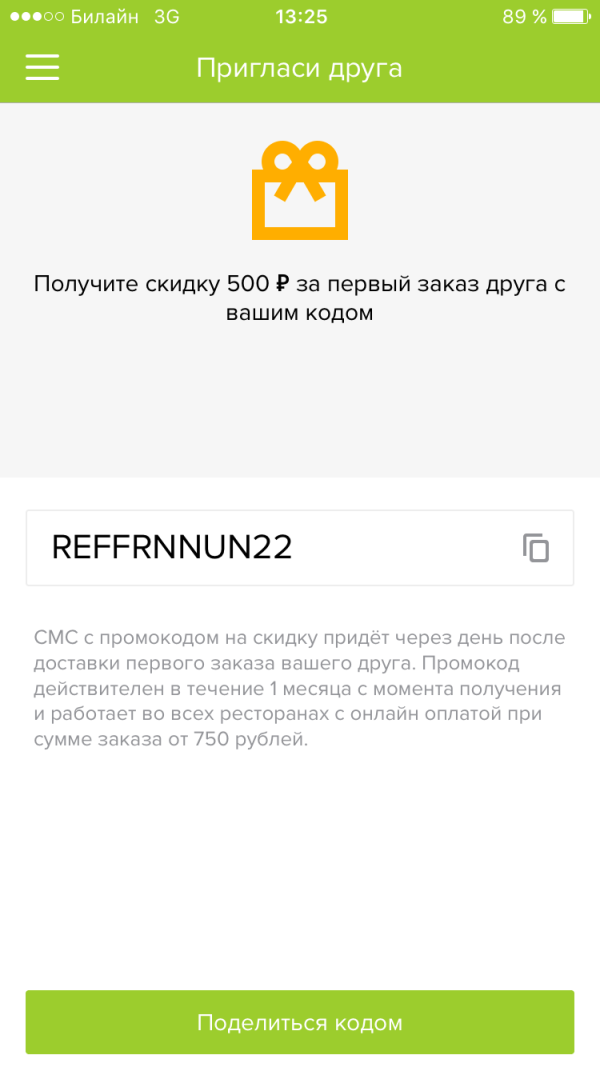Image resolution: width=600 pixels, height=1066 pixels.
Task: Copy the promo code REFFRNNUN22
Action: [535, 548]
